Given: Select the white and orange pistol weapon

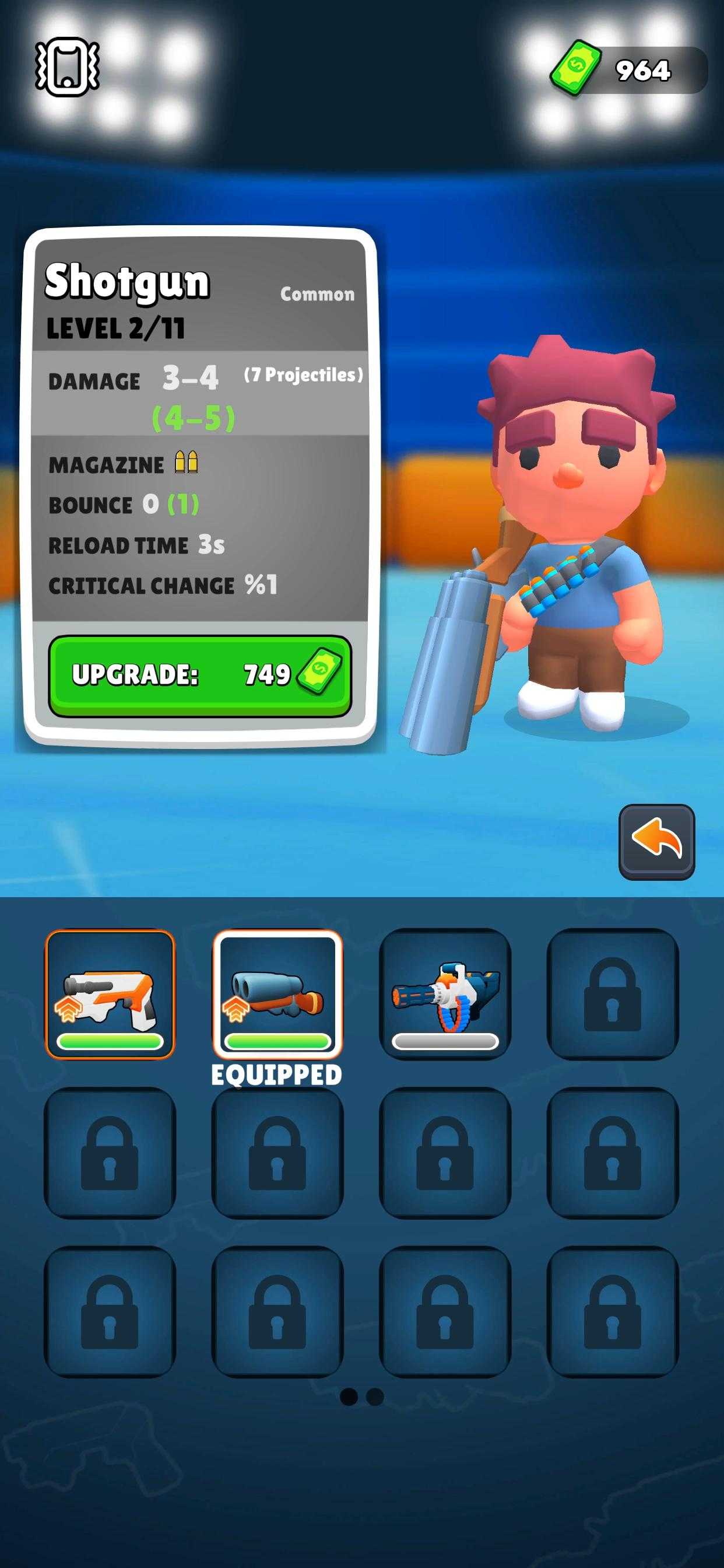Looking at the screenshot, I should point(110,993).
